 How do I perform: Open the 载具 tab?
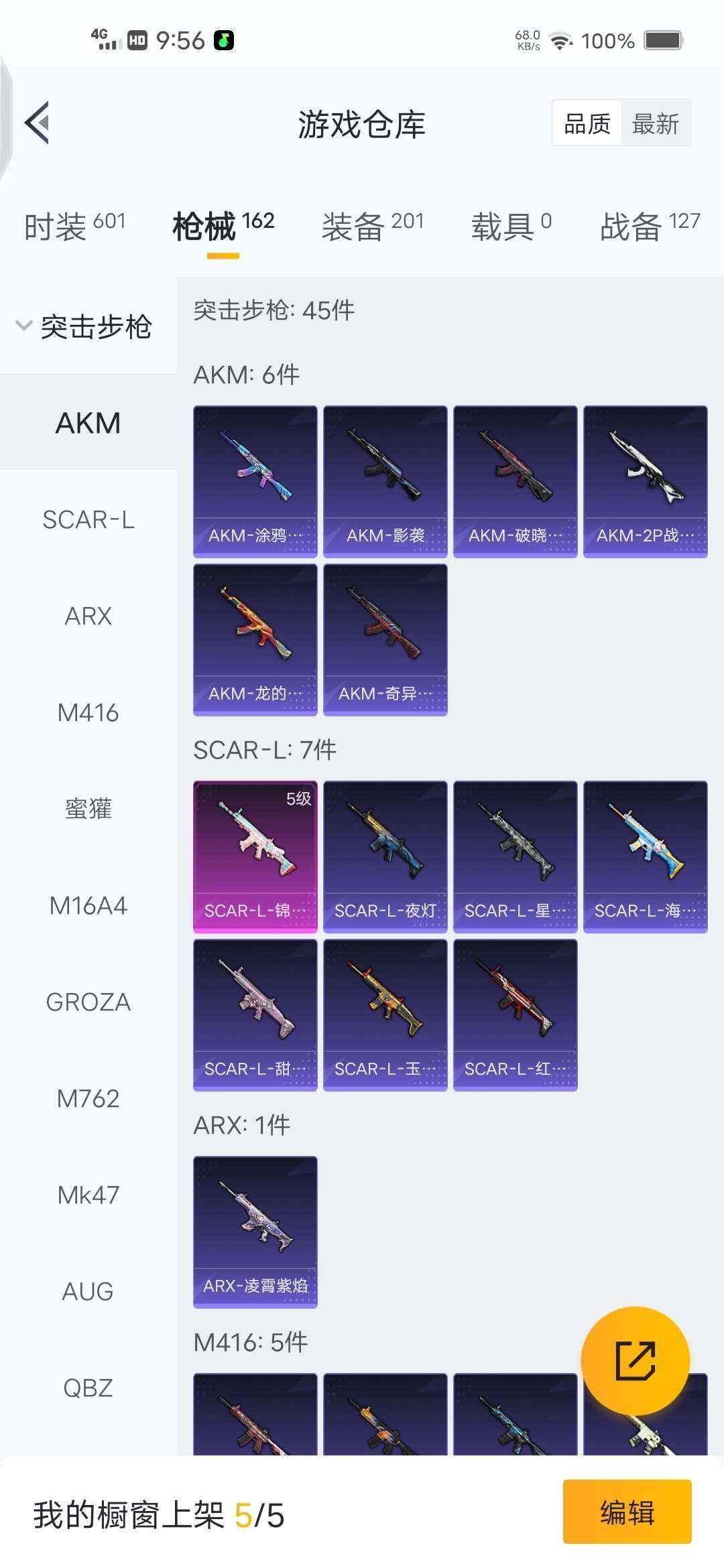pos(511,226)
